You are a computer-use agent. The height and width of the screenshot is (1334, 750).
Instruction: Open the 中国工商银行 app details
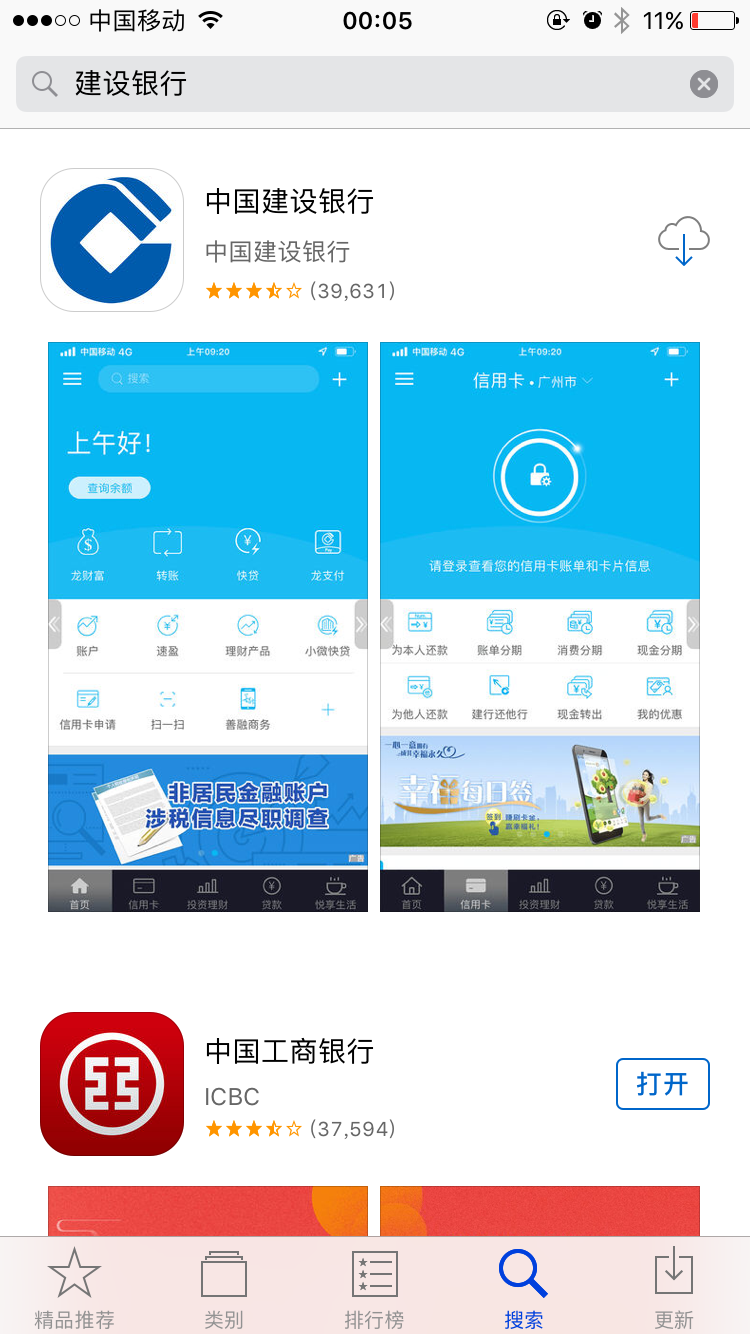[290, 1052]
